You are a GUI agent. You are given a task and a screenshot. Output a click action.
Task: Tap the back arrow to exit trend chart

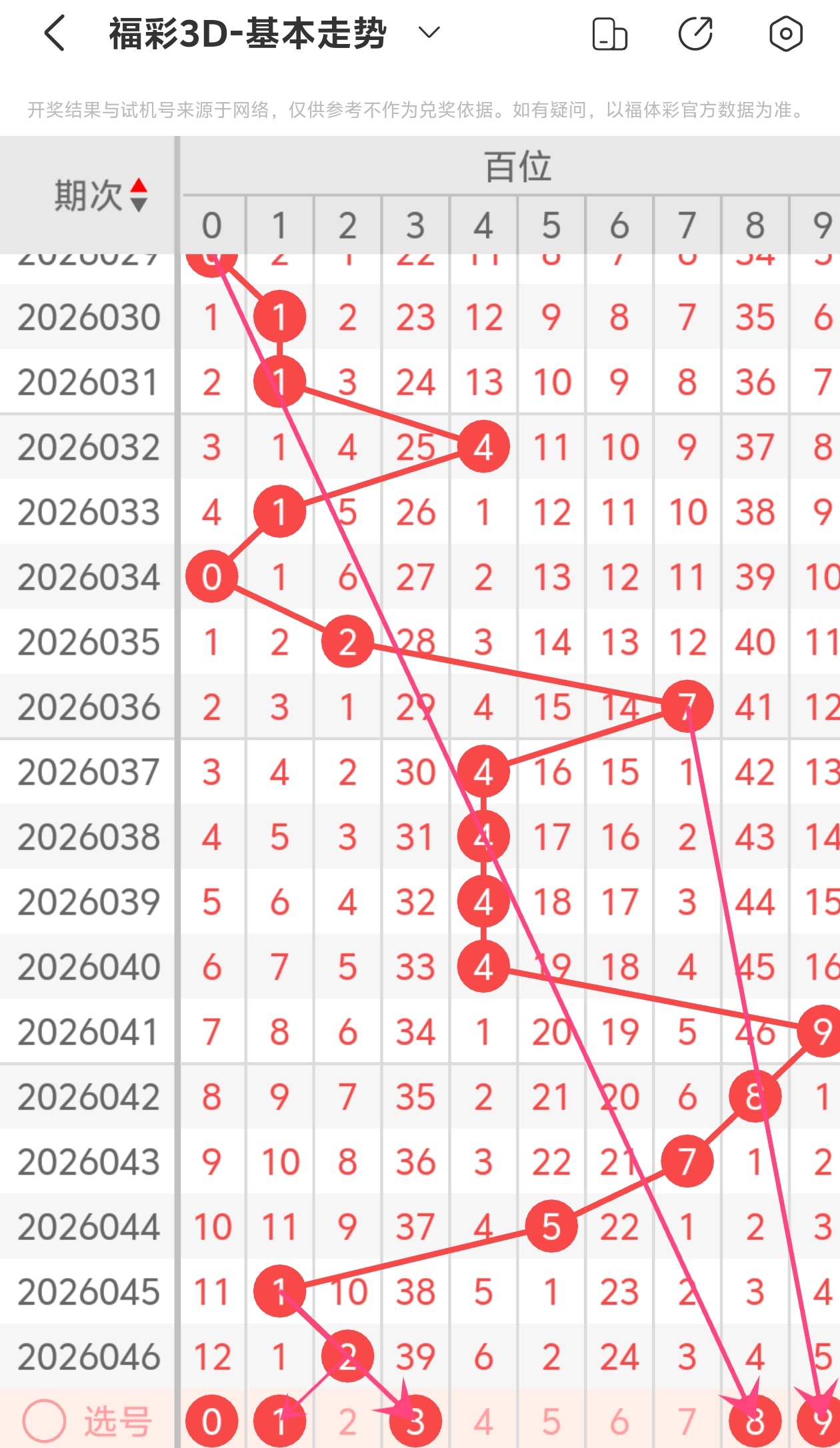(x=53, y=32)
